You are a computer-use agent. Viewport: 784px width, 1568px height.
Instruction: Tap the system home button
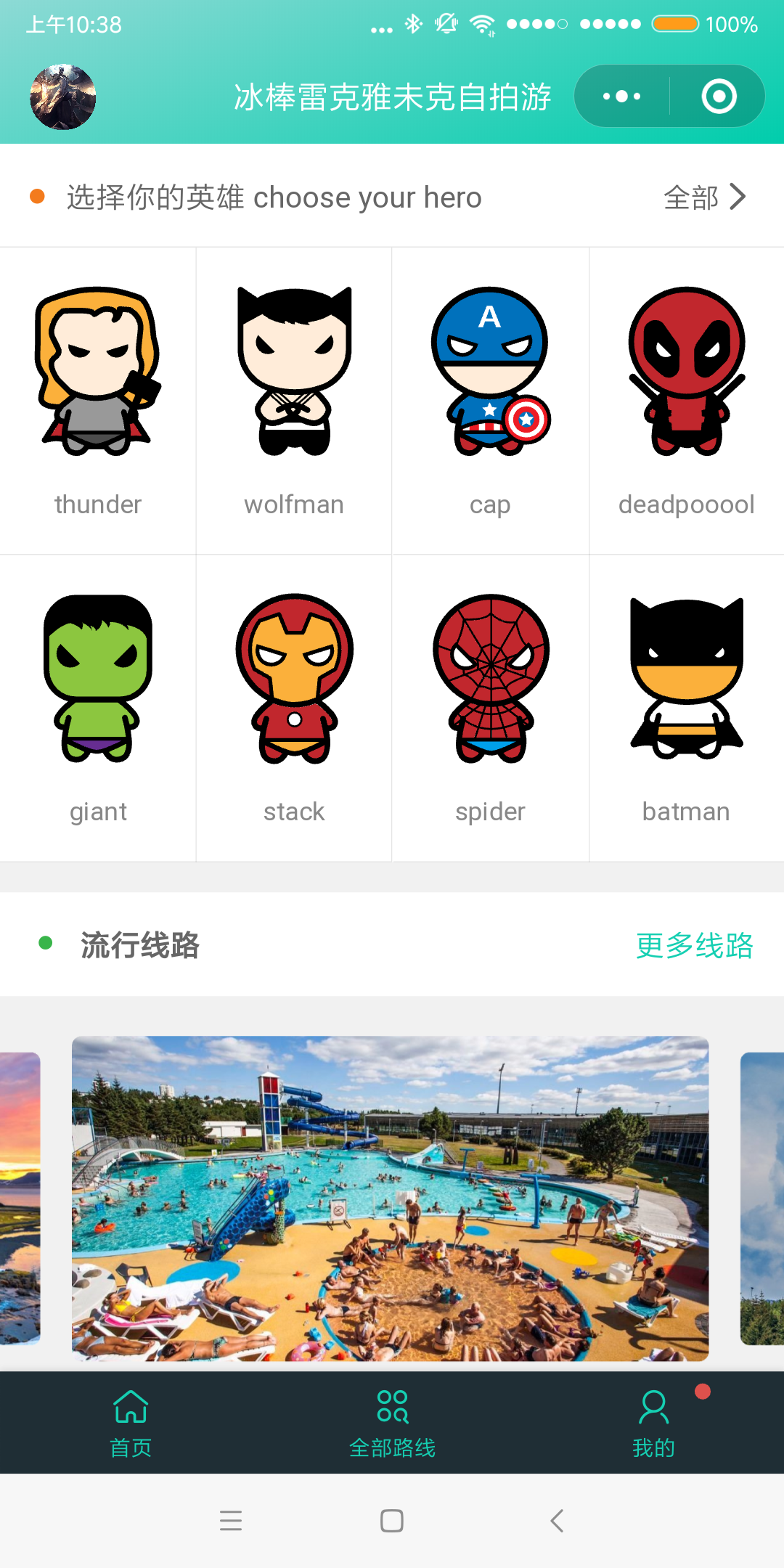(392, 1520)
